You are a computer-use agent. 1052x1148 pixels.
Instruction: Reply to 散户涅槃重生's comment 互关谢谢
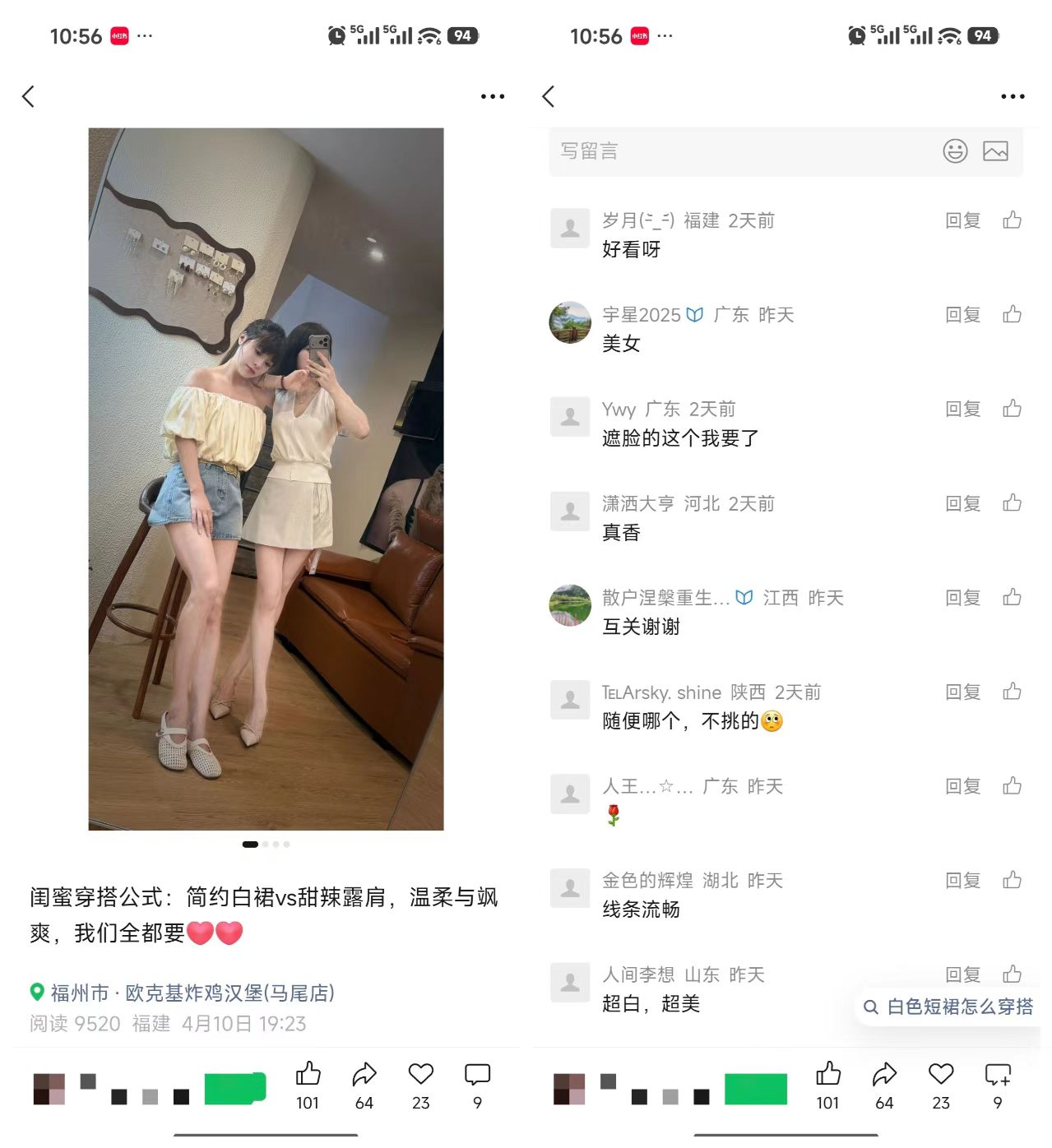coord(962,598)
